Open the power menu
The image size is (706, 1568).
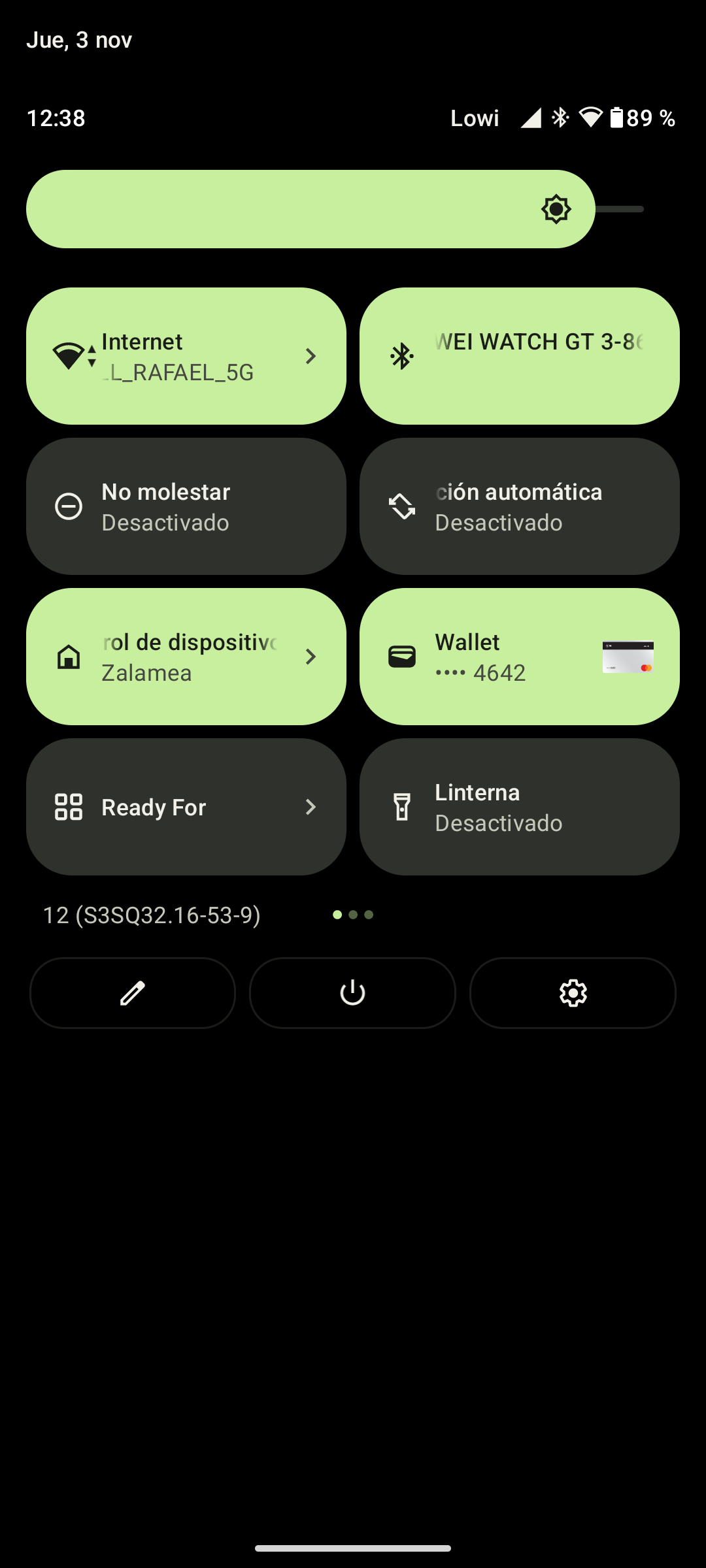352,993
